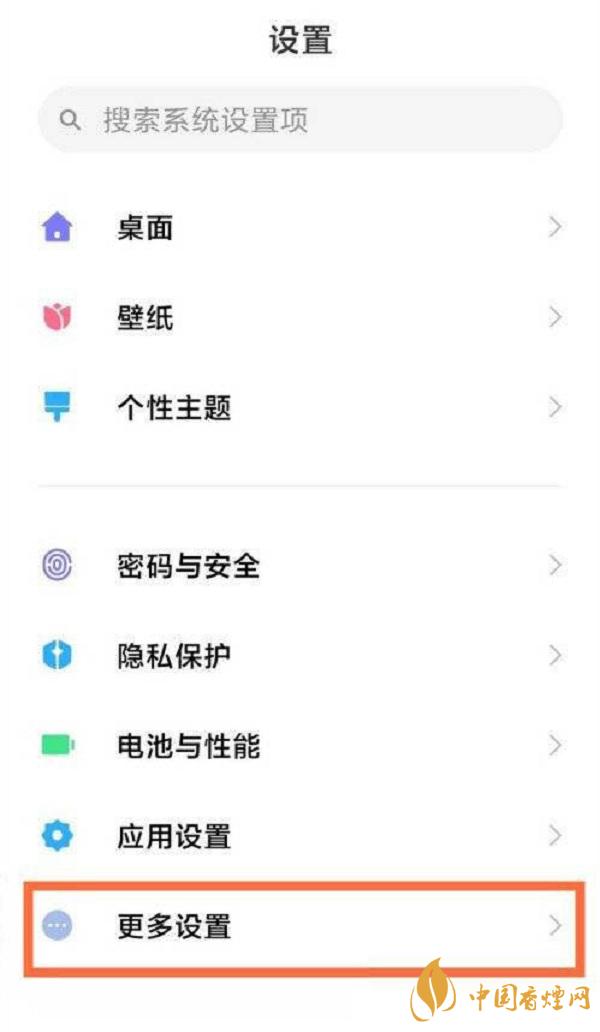Go to 壁纸 wallpaper settings
600x1032 pixels.
click(300, 318)
